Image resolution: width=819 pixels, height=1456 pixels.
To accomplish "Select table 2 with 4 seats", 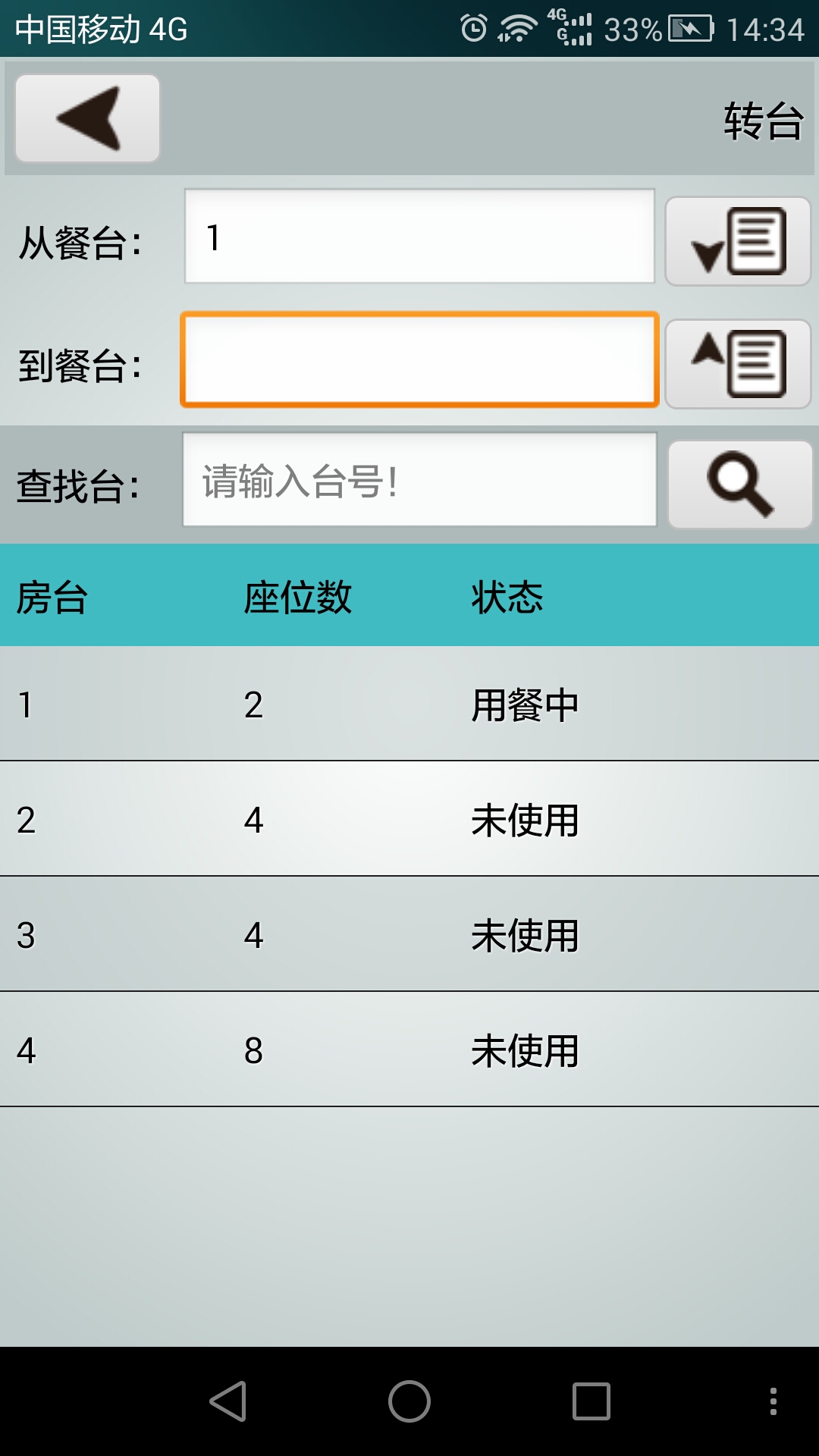I will pyautogui.click(x=409, y=819).
